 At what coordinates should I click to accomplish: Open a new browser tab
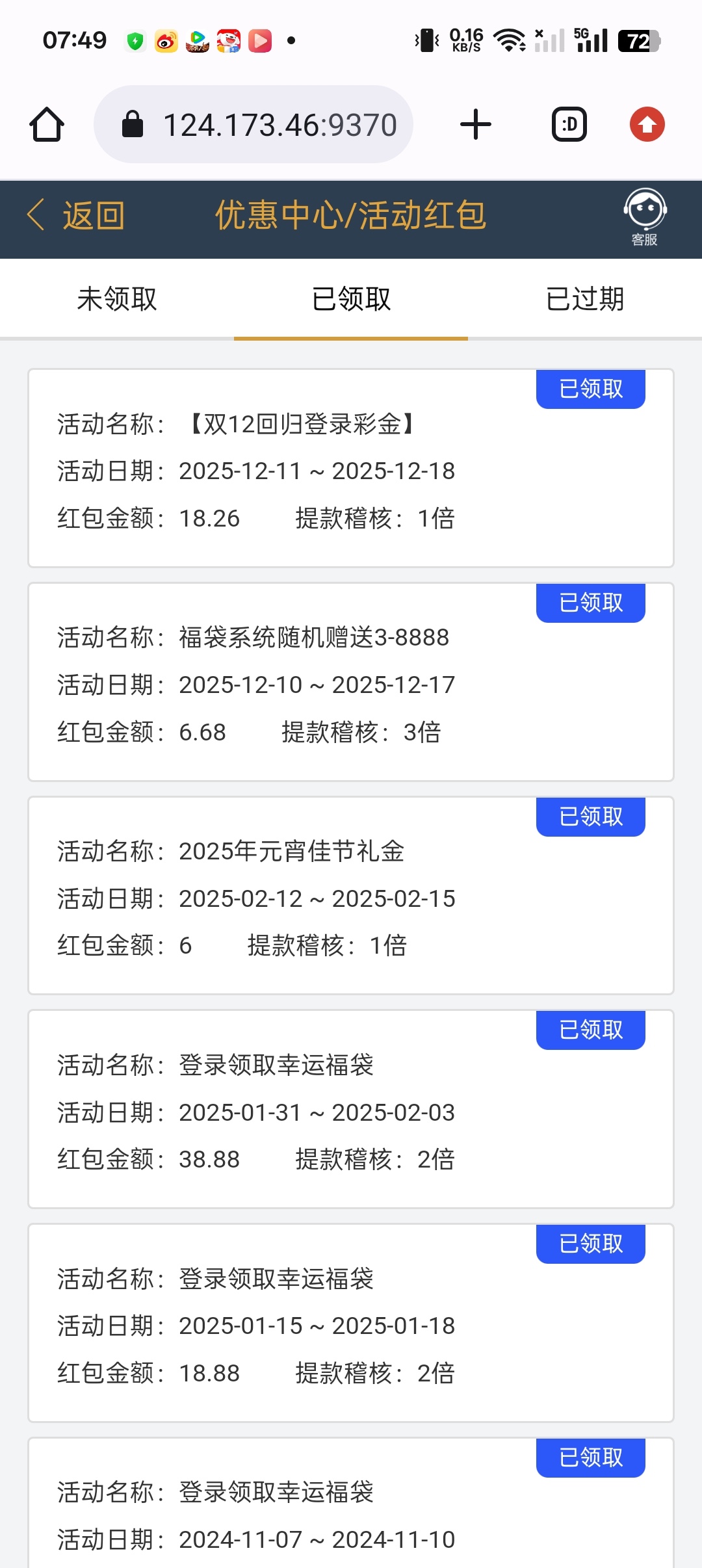(476, 124)
